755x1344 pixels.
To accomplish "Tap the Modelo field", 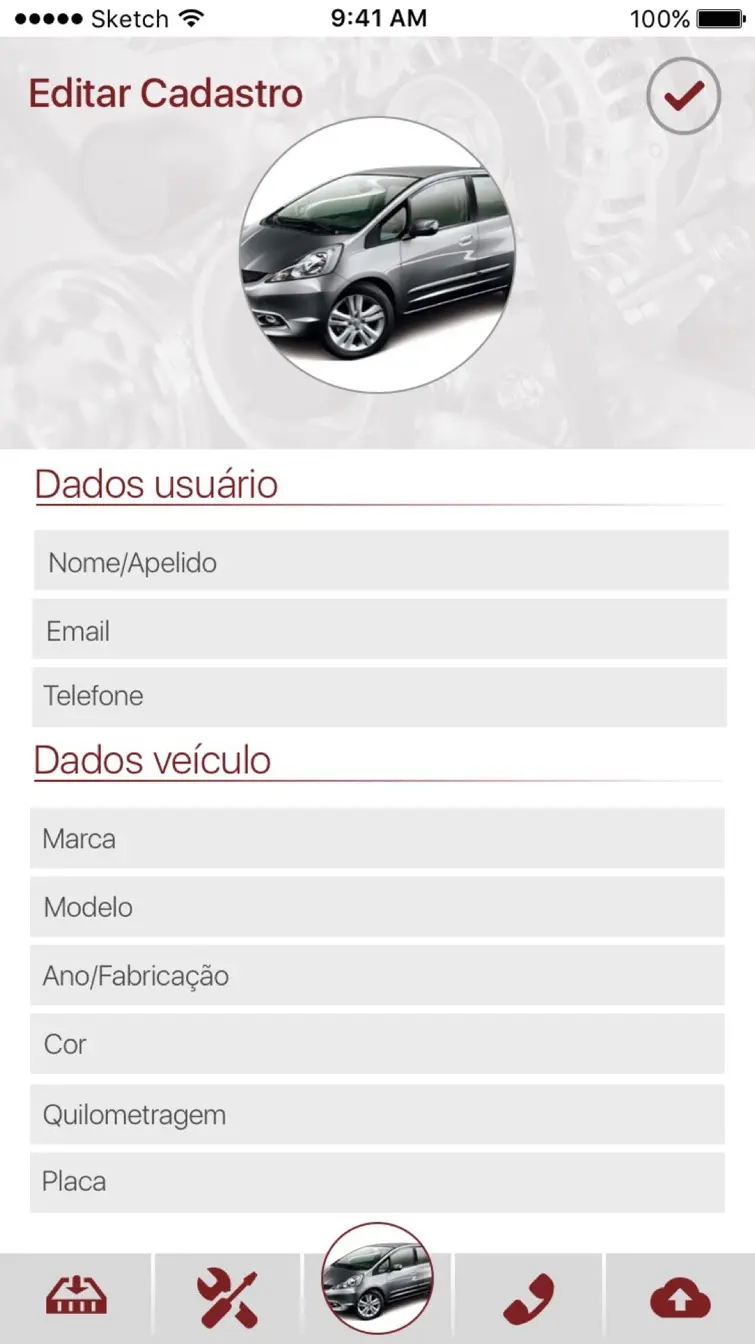I will 377,907.
